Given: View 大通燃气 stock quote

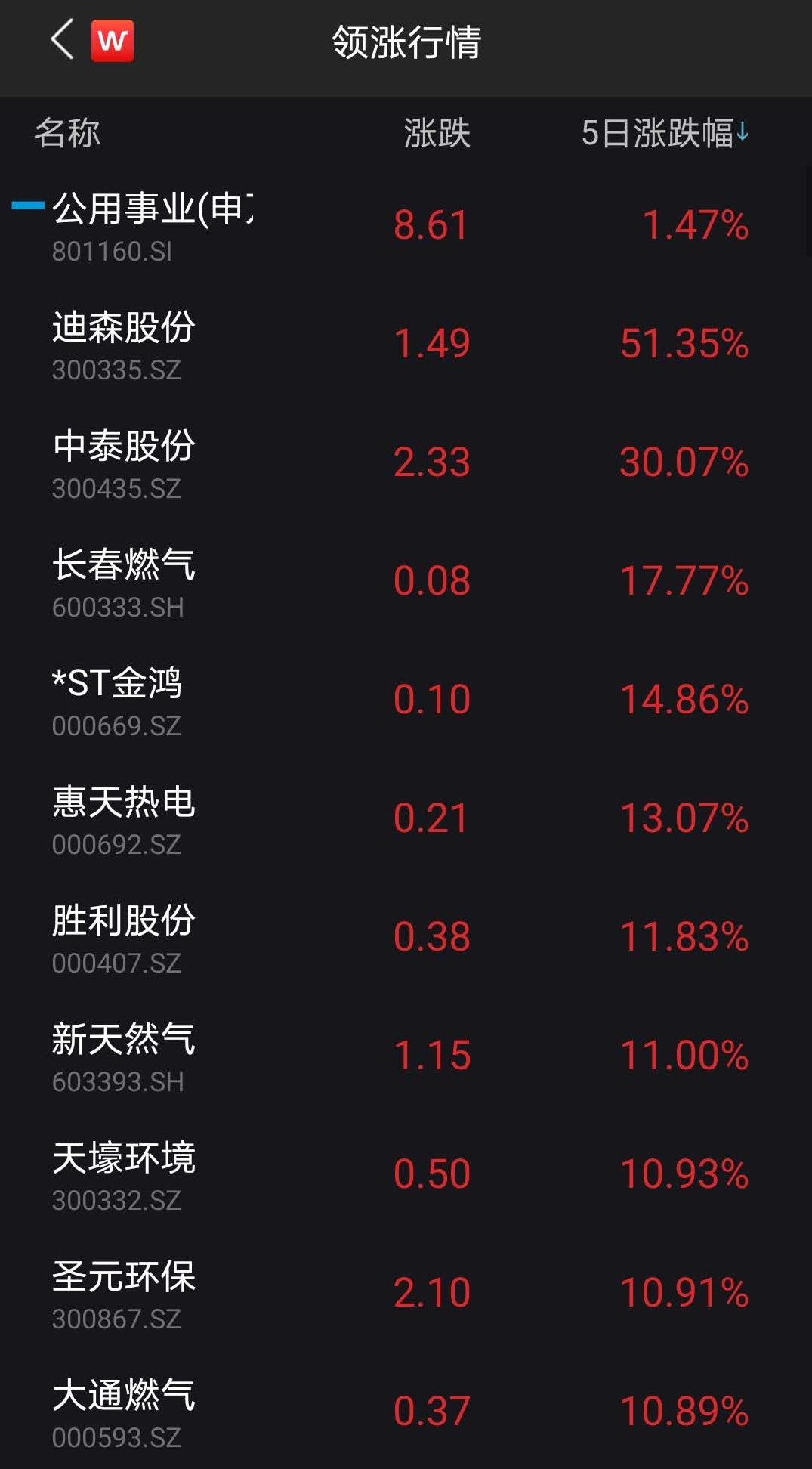Looking at the screenshot, I should [124, 1412].
